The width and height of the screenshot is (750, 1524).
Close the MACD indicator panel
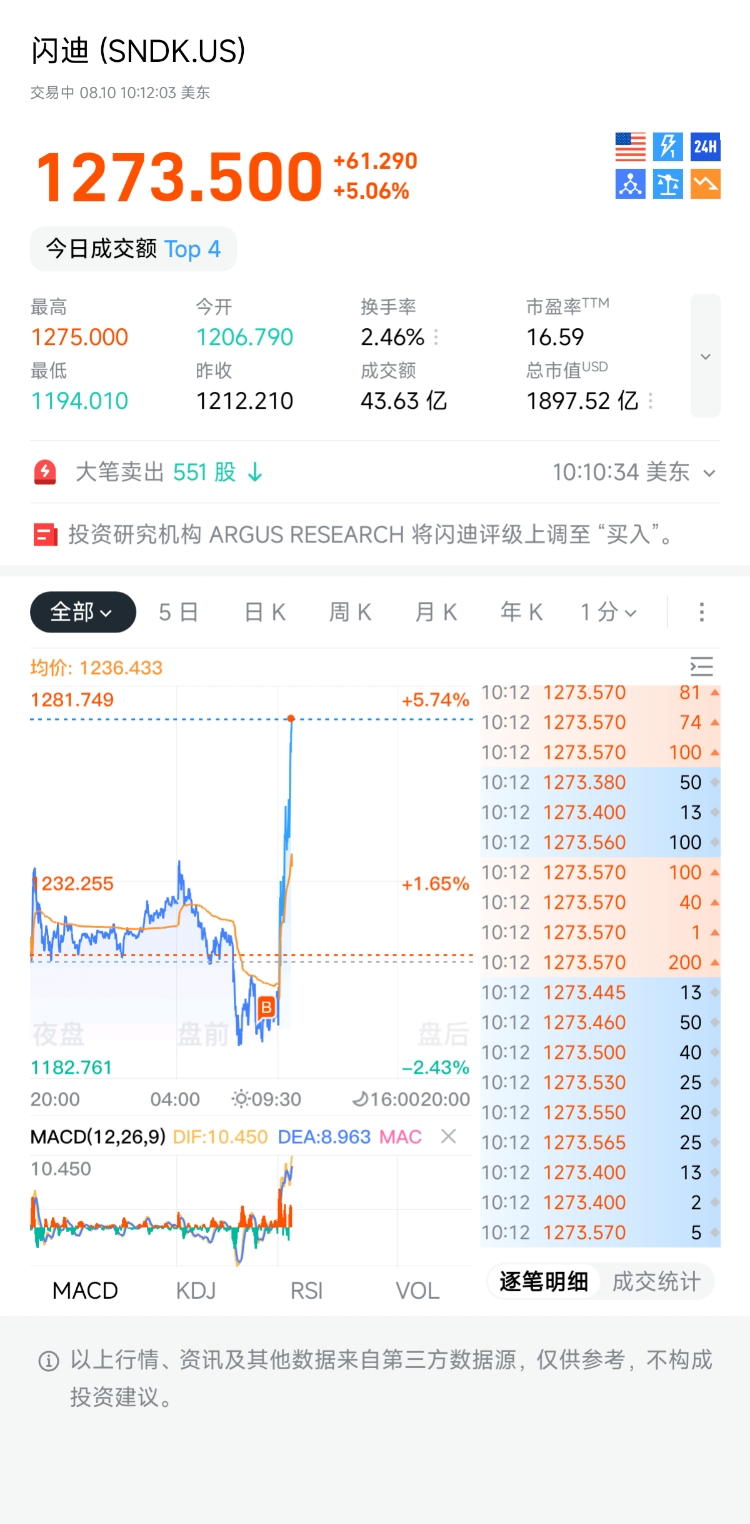[449, 1137]
